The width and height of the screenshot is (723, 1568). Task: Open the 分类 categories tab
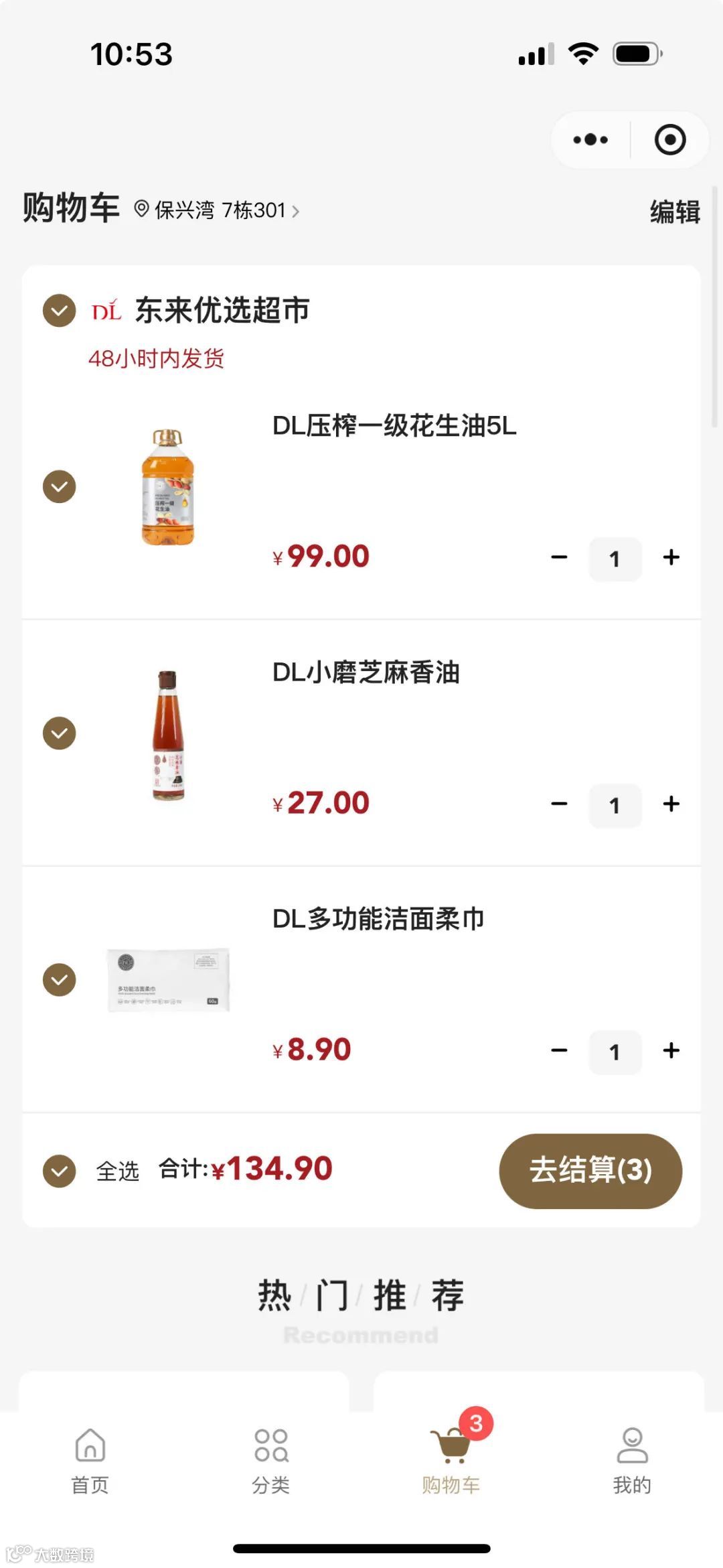click(x=271, y=1460)
